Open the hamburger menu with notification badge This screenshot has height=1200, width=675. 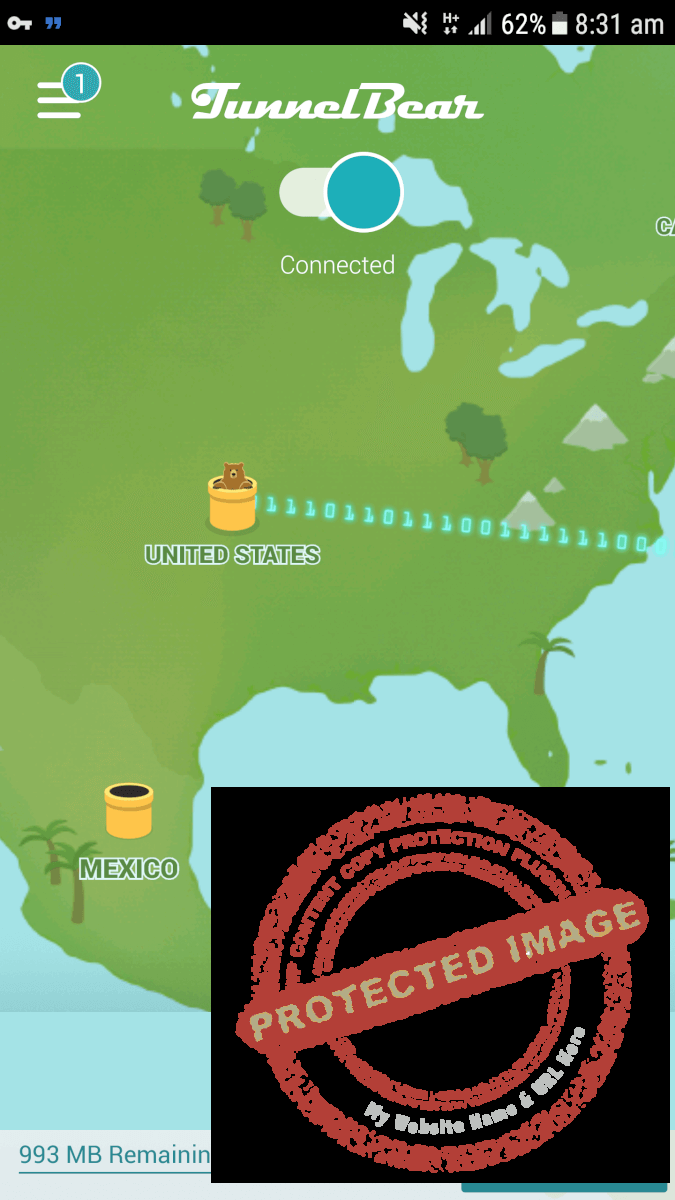point(62,95)
